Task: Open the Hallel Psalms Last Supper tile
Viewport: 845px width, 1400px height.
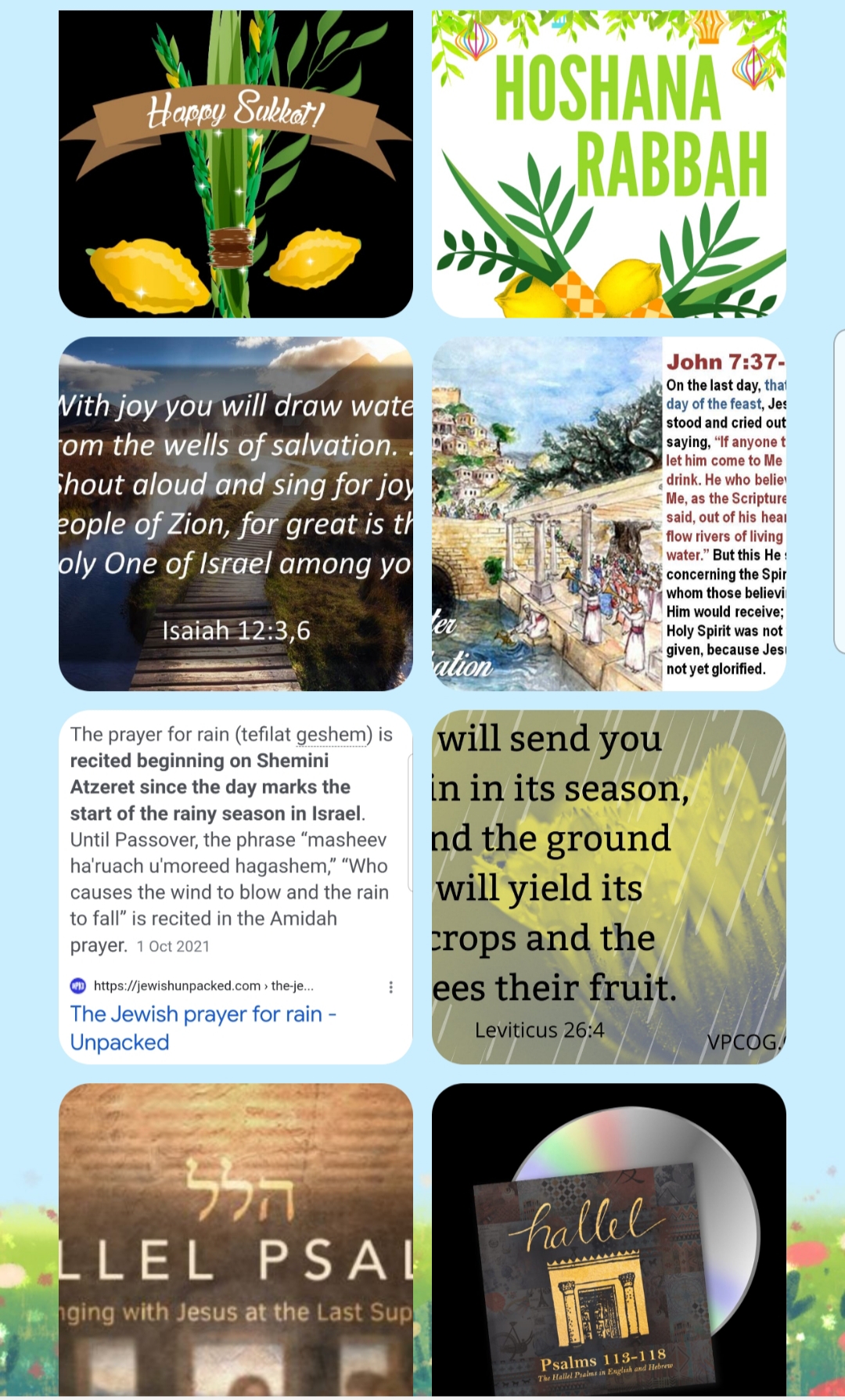Action: (x=236, y=1239)
